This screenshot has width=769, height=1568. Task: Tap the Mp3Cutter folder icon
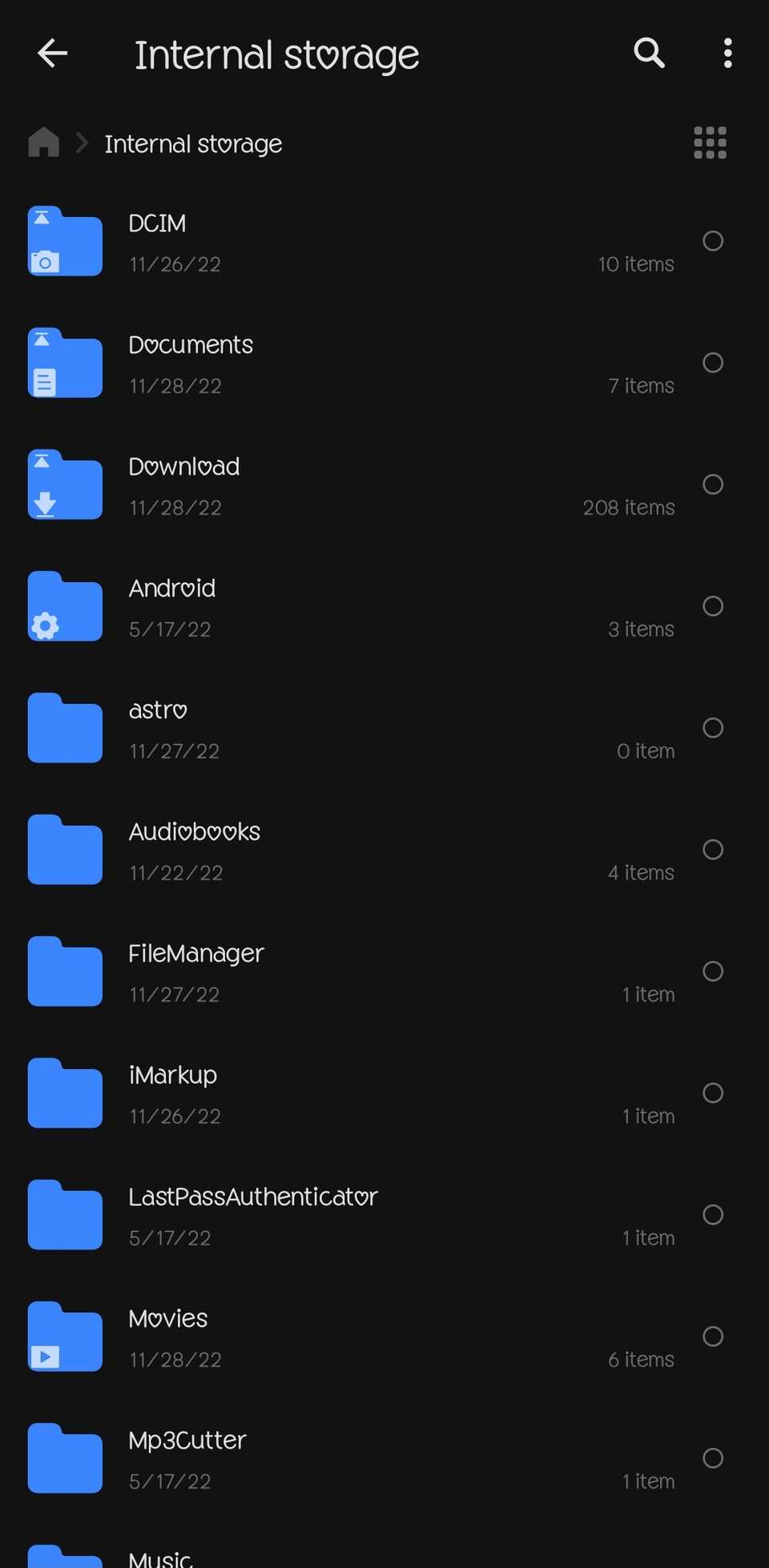pos(64,1457)
